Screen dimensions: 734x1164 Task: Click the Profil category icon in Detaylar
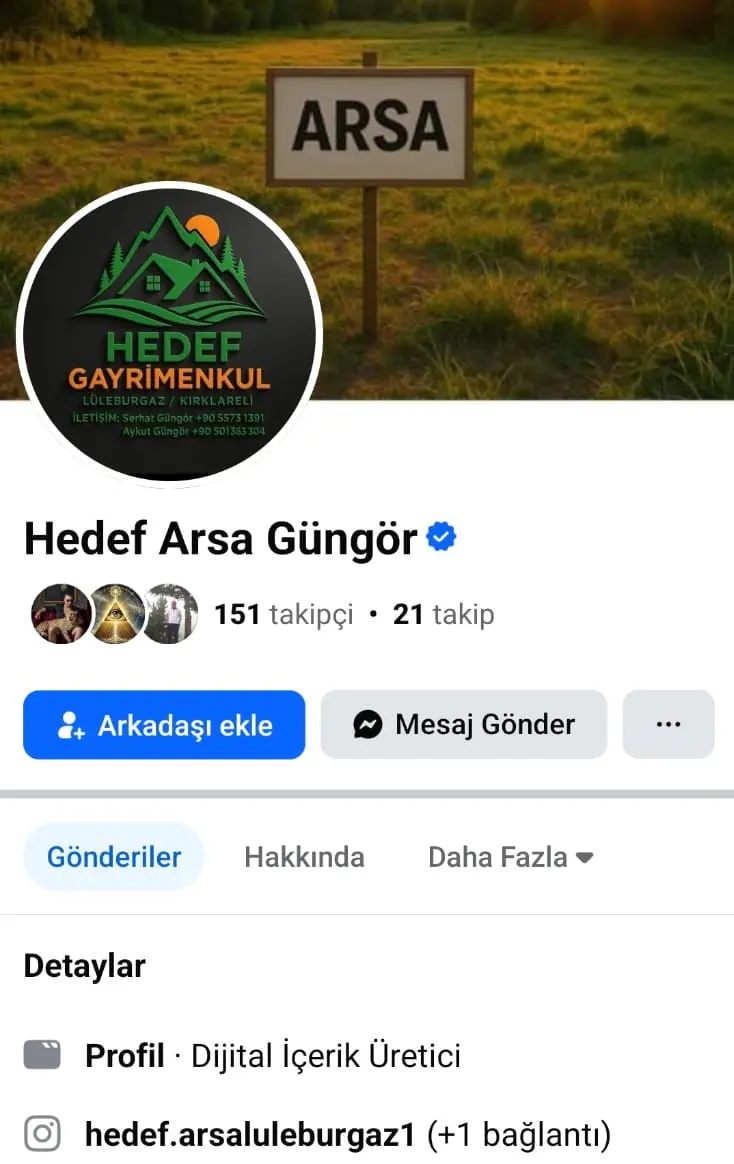[41, 1054]
